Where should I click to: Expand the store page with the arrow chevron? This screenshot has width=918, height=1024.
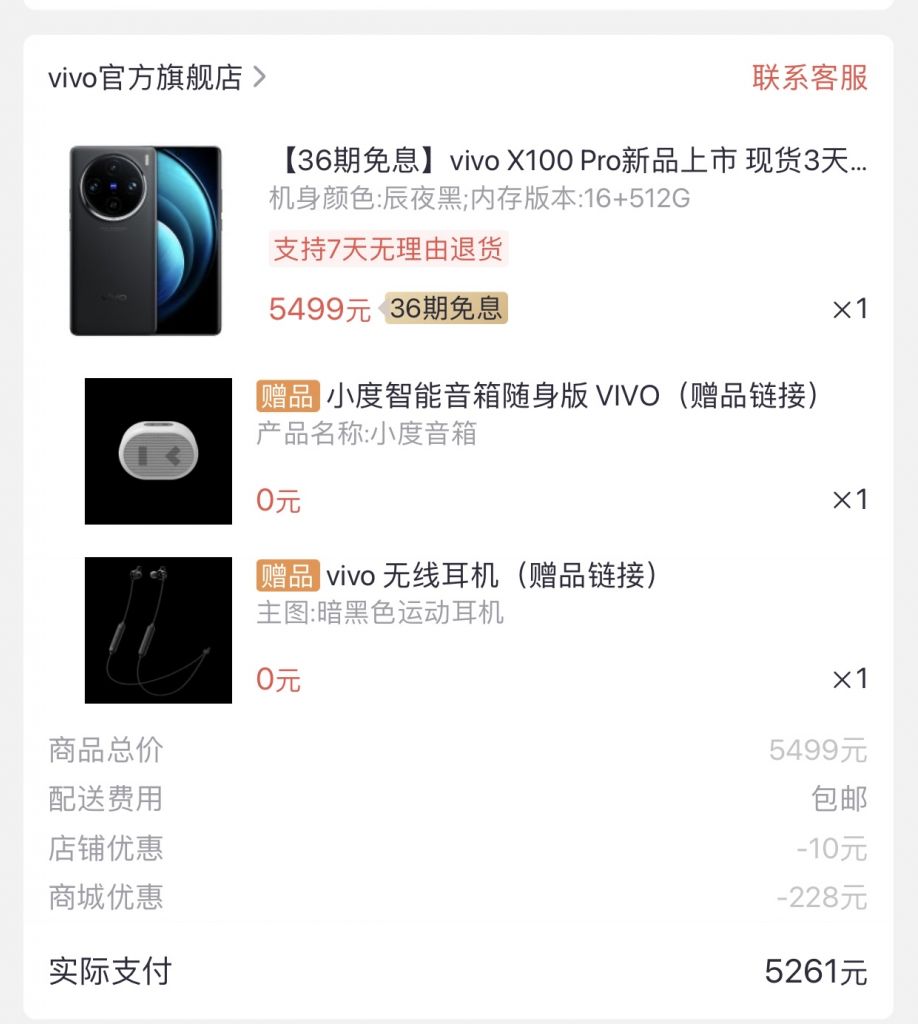click(x=261, y=80)
